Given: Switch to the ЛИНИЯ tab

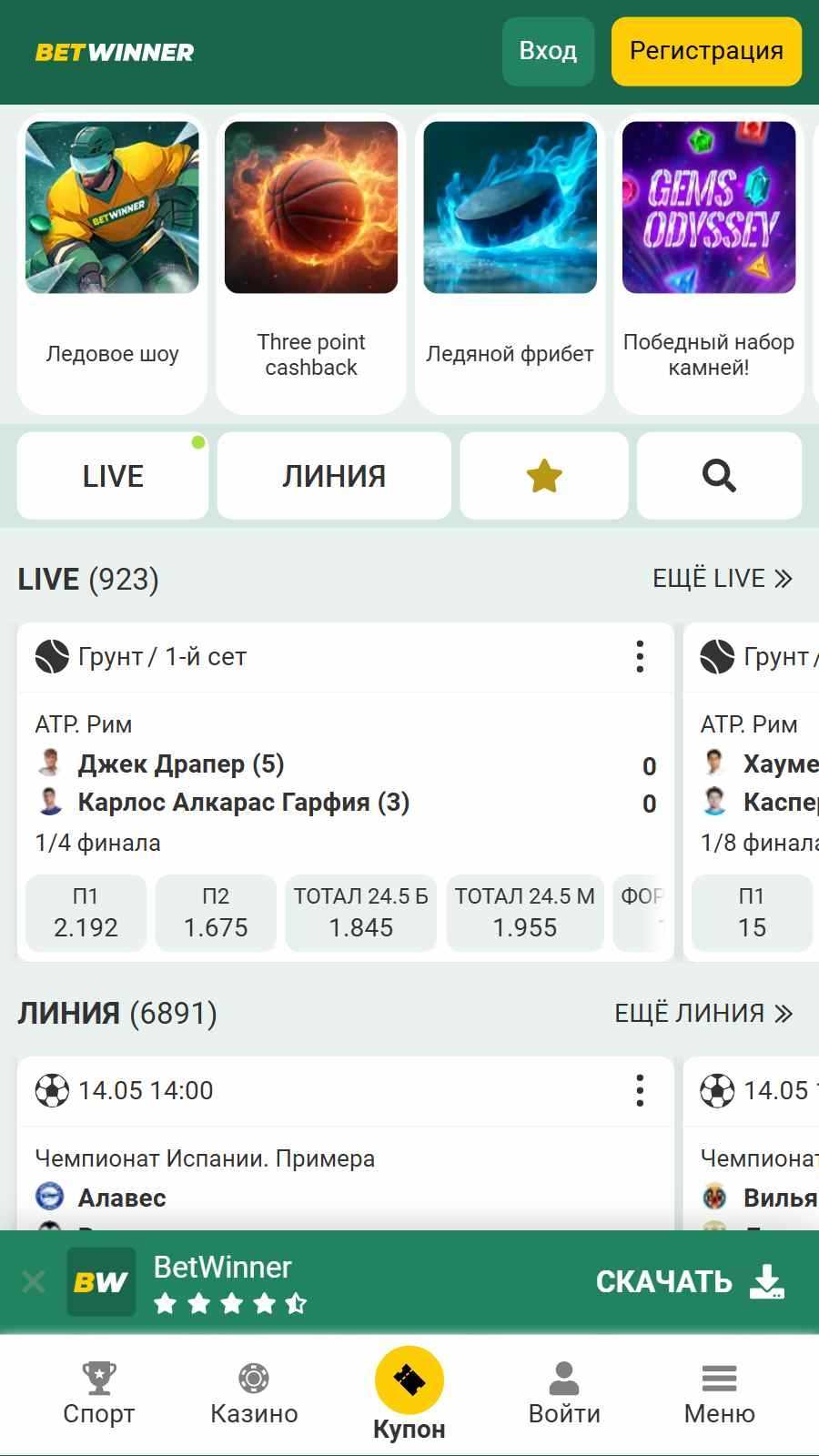Looking at the screenshot, I should click(334, 476).
